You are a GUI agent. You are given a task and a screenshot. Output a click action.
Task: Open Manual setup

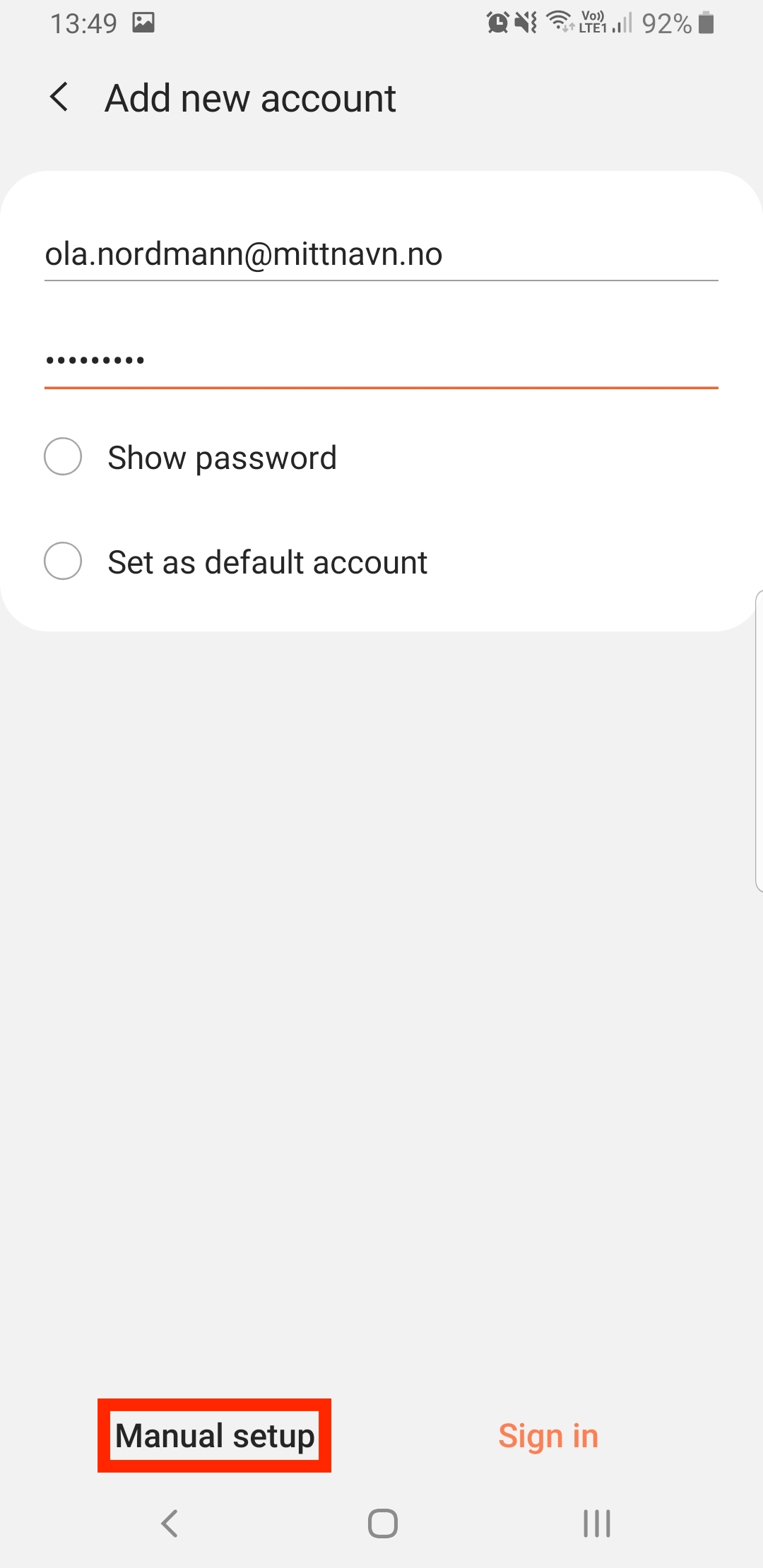tap(215, 1435)
